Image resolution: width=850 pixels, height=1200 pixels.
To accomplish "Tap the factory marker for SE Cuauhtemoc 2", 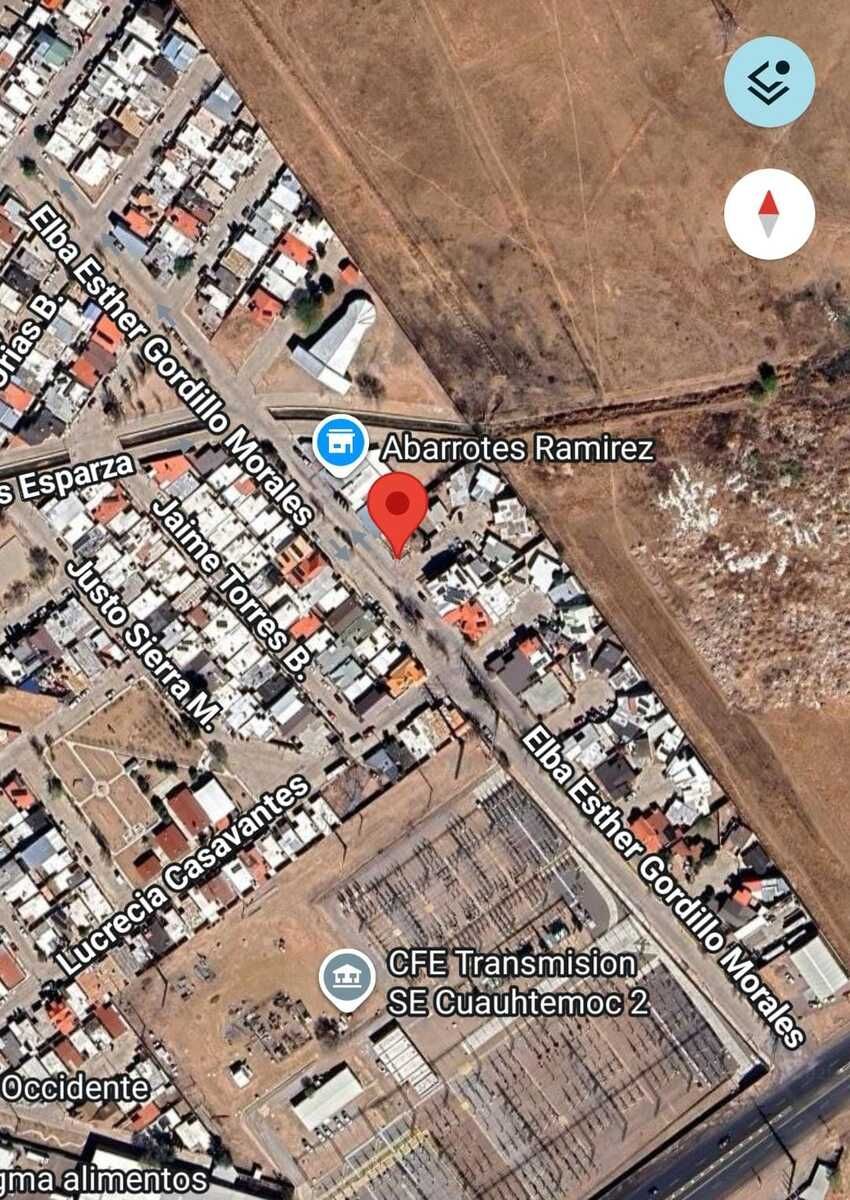I will coord(348,977).
